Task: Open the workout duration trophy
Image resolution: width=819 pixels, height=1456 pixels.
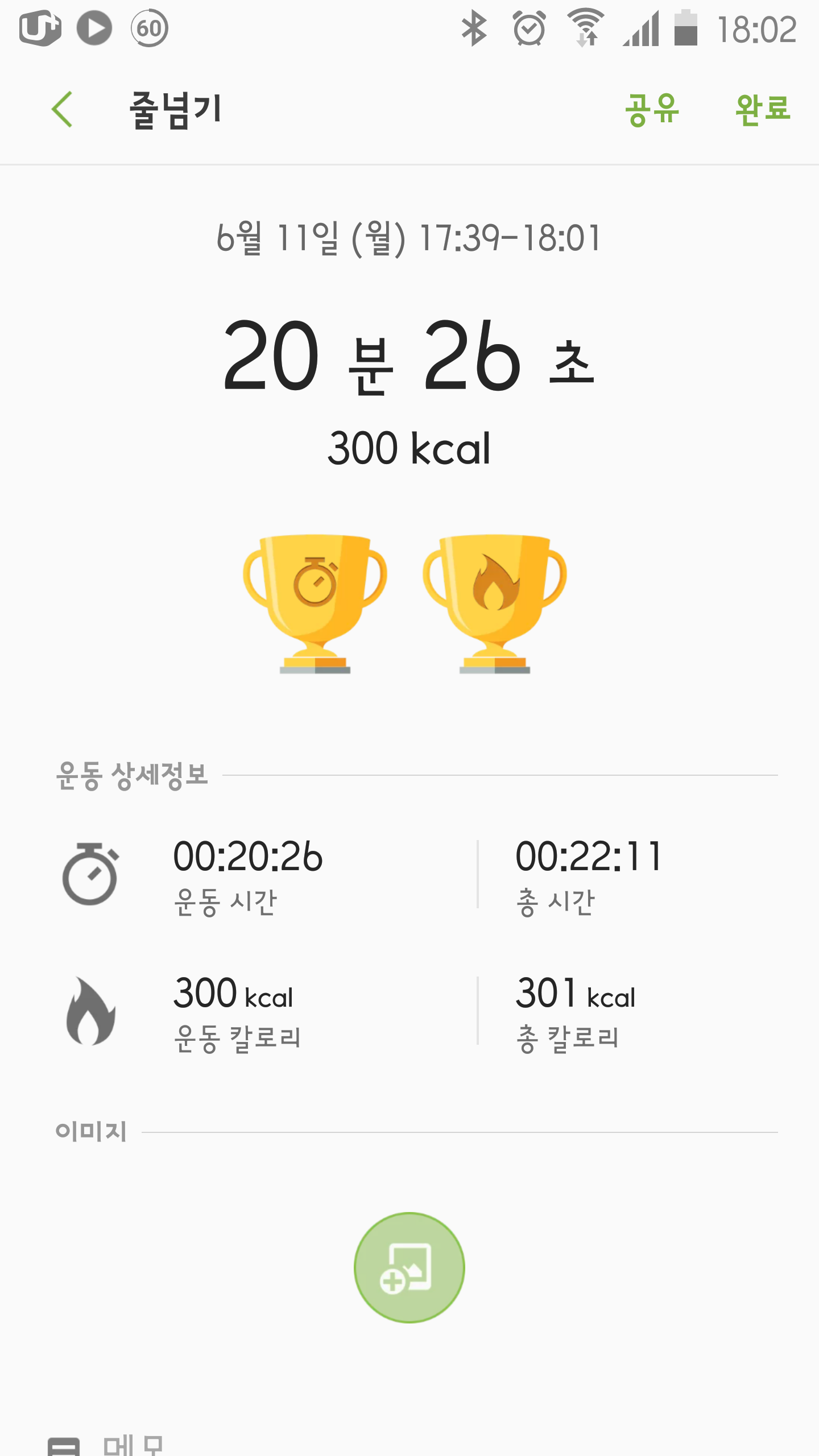Action: coord(315,603)
